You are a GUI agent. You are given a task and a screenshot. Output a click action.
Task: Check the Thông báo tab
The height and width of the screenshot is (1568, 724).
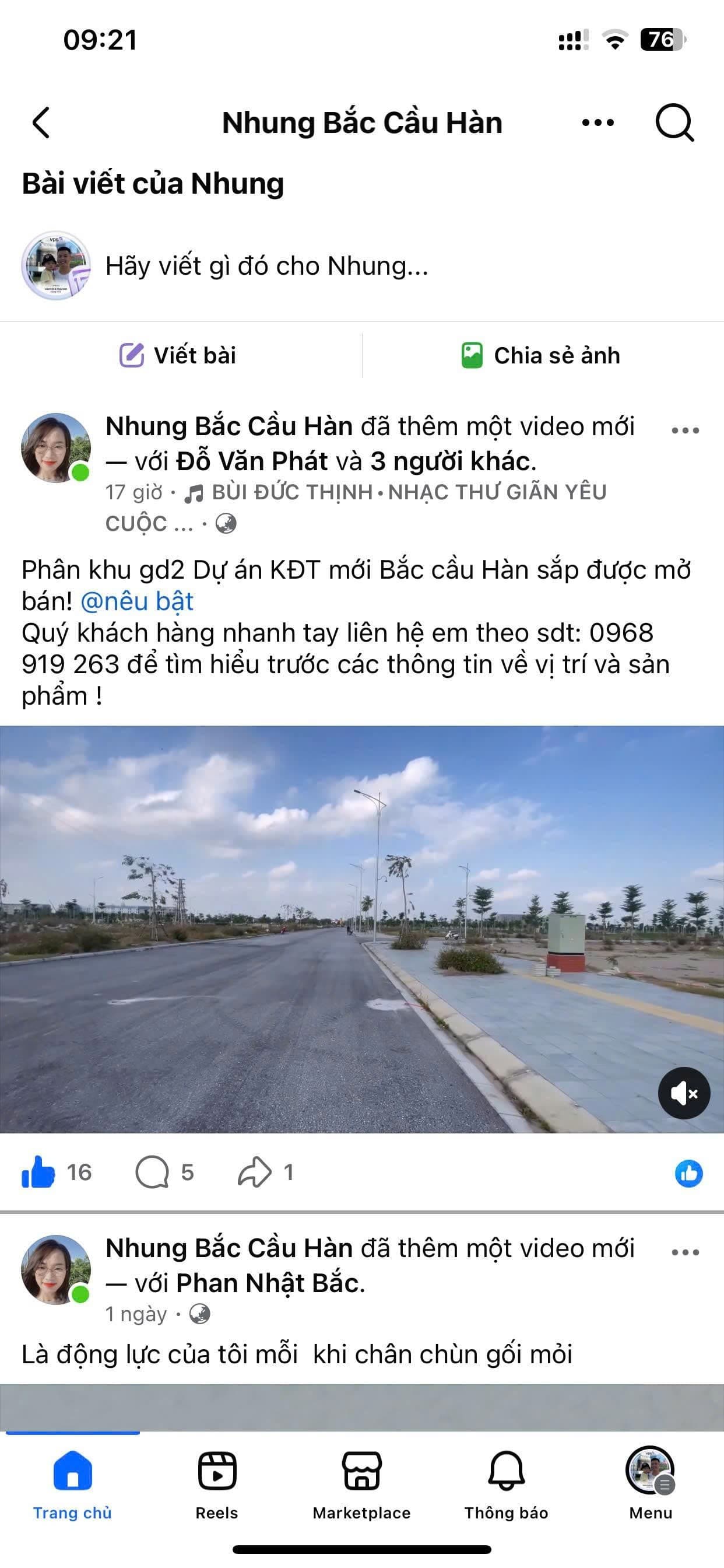click(506, 1483)
